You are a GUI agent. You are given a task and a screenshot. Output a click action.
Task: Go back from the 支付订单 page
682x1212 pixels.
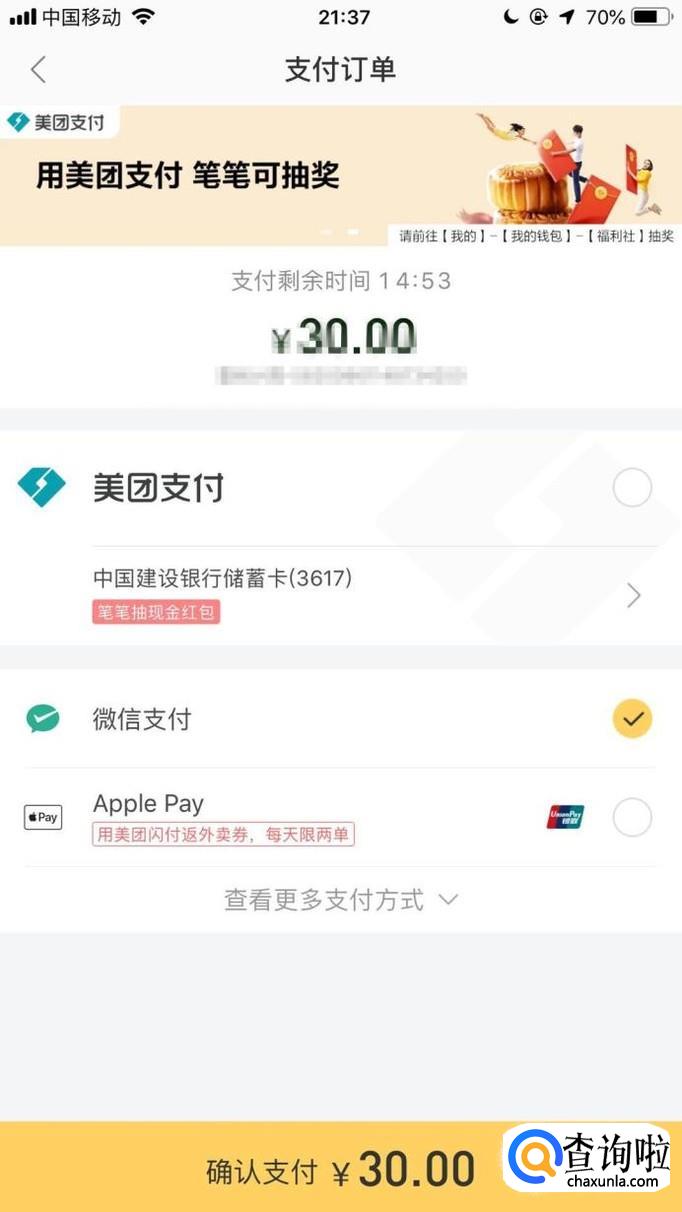point(38,70)
